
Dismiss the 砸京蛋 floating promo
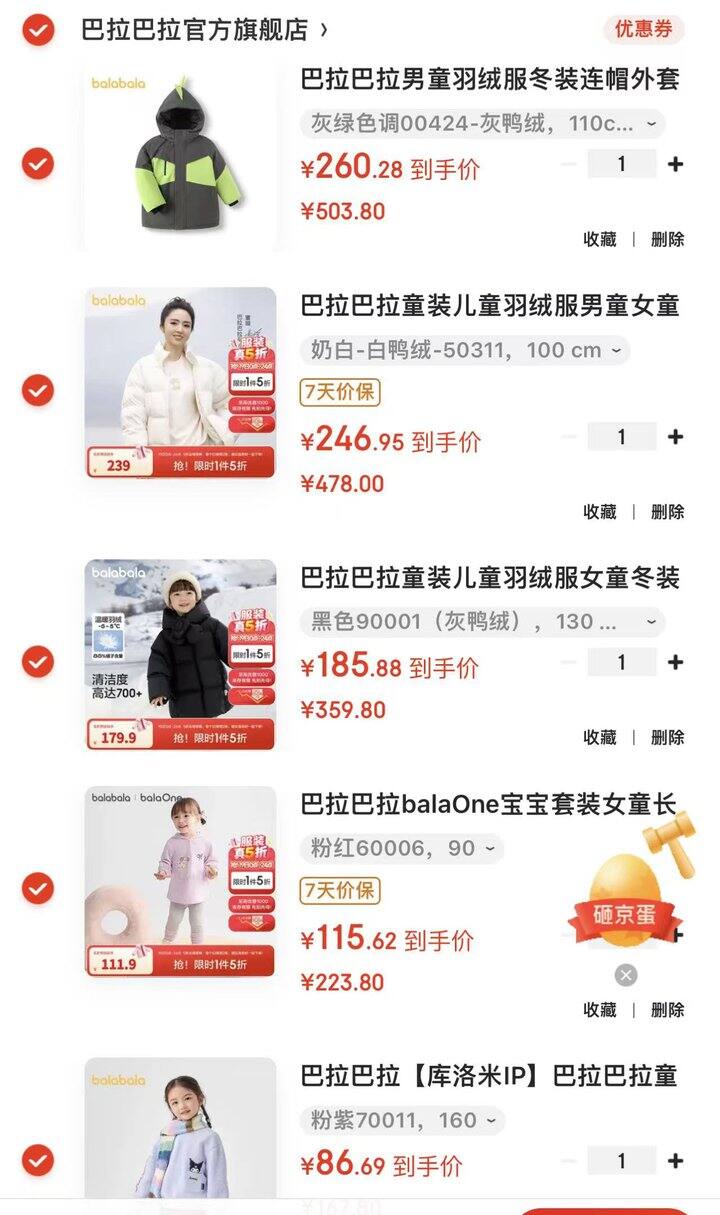coord(626,975)
